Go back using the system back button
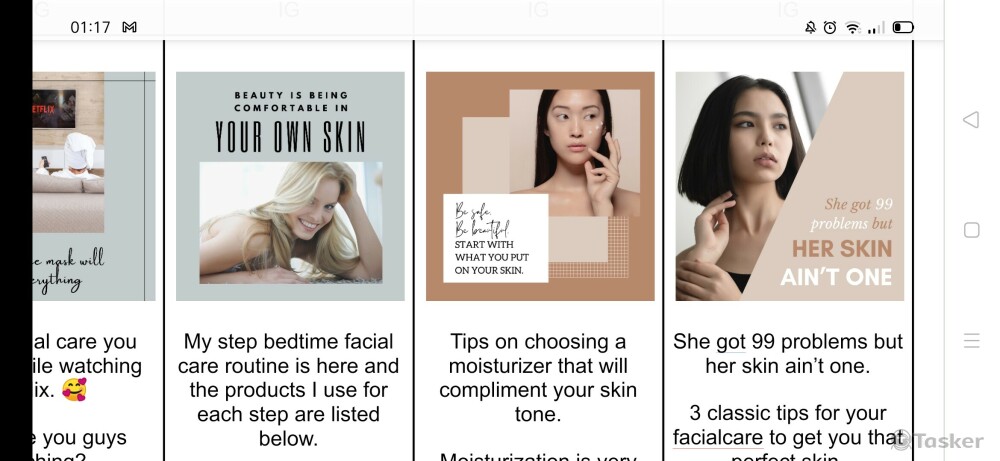 pos(970,120)
